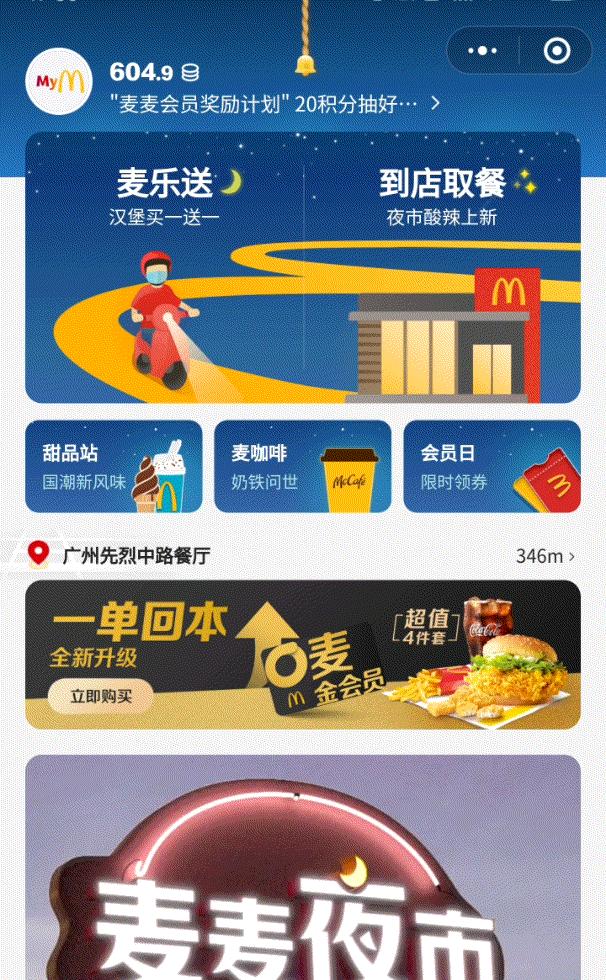Choose 到店取餐 store pickup
Screen dimensions: 606x980
[443, 267]
